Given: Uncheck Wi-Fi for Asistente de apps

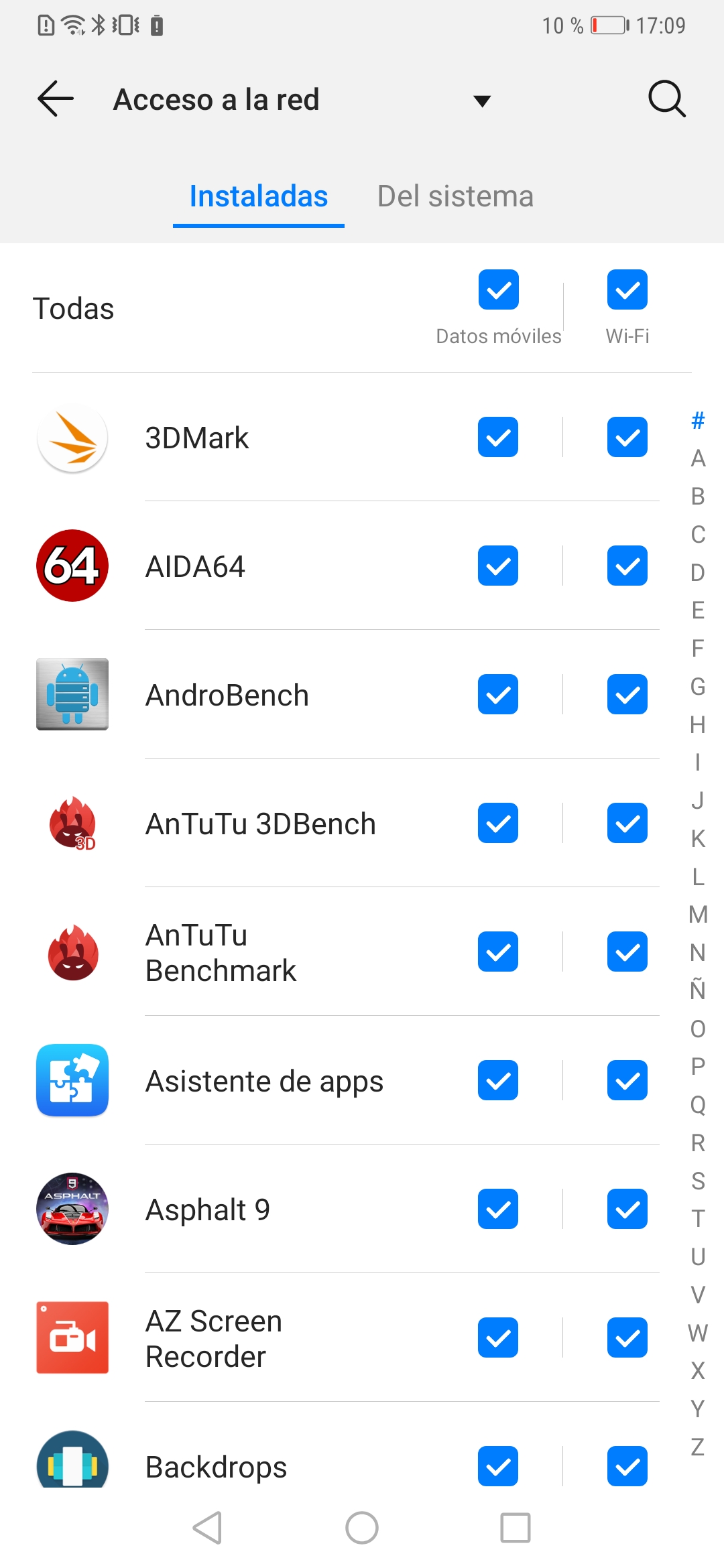Looking at the screenshot, I should tap(627, 1080).
